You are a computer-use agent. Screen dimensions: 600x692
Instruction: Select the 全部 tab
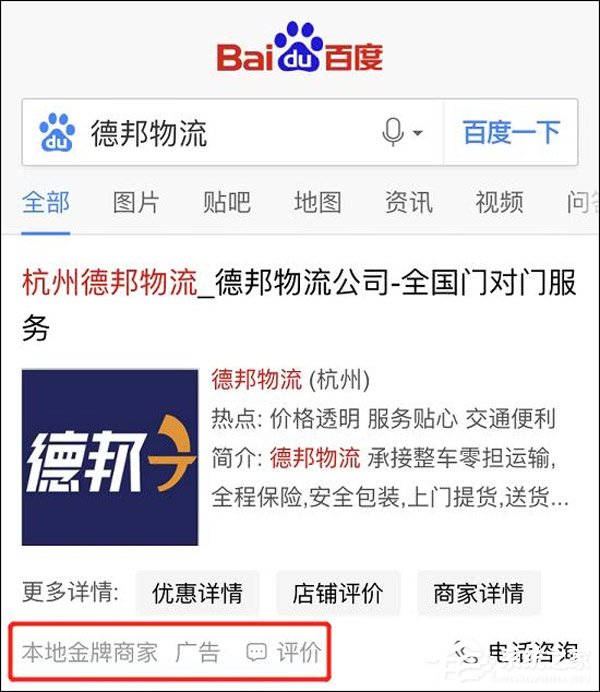[46, 203]
